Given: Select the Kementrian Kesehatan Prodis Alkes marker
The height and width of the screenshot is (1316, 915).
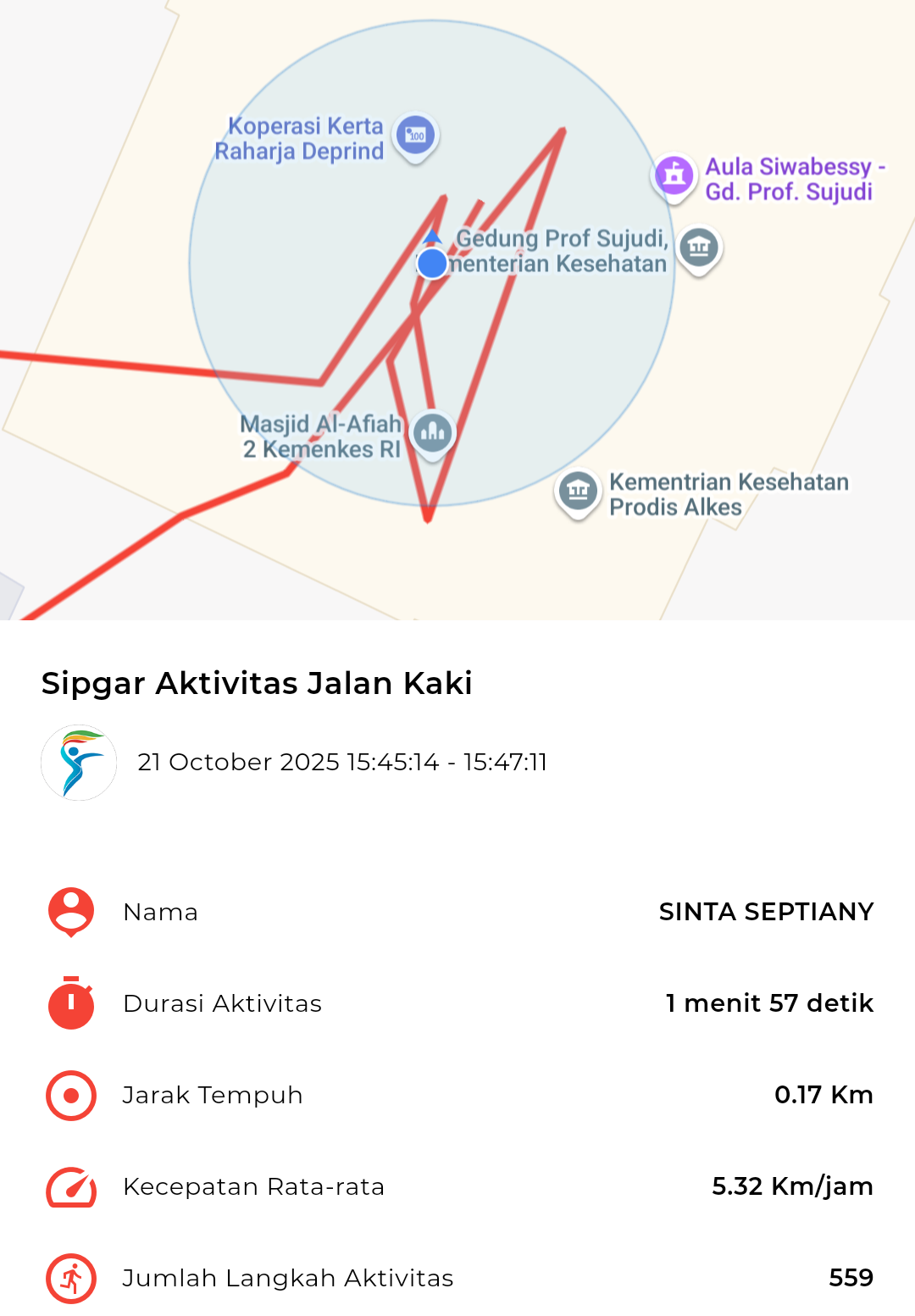Looking at the screenshot, I should (x=579, y=491).
